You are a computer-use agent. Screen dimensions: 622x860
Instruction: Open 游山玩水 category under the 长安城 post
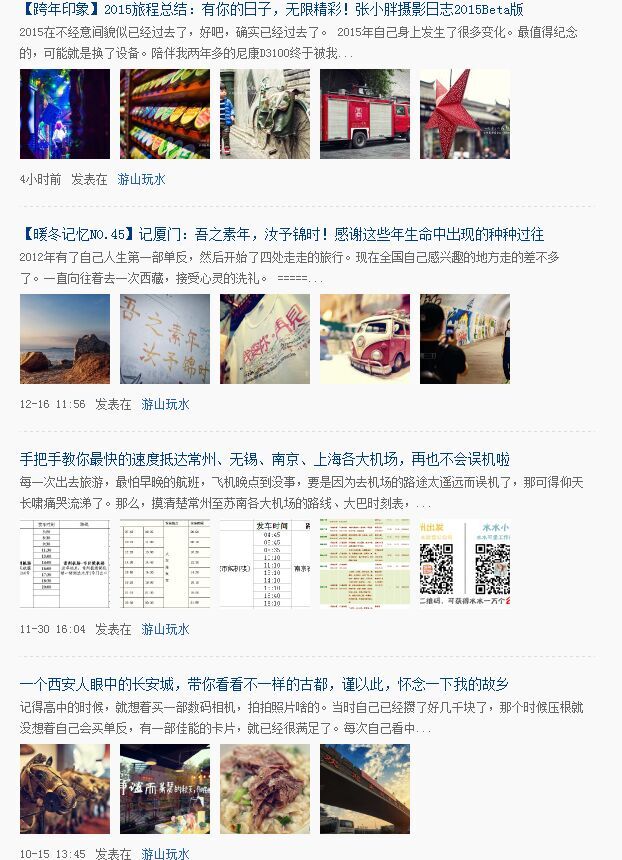165,854
